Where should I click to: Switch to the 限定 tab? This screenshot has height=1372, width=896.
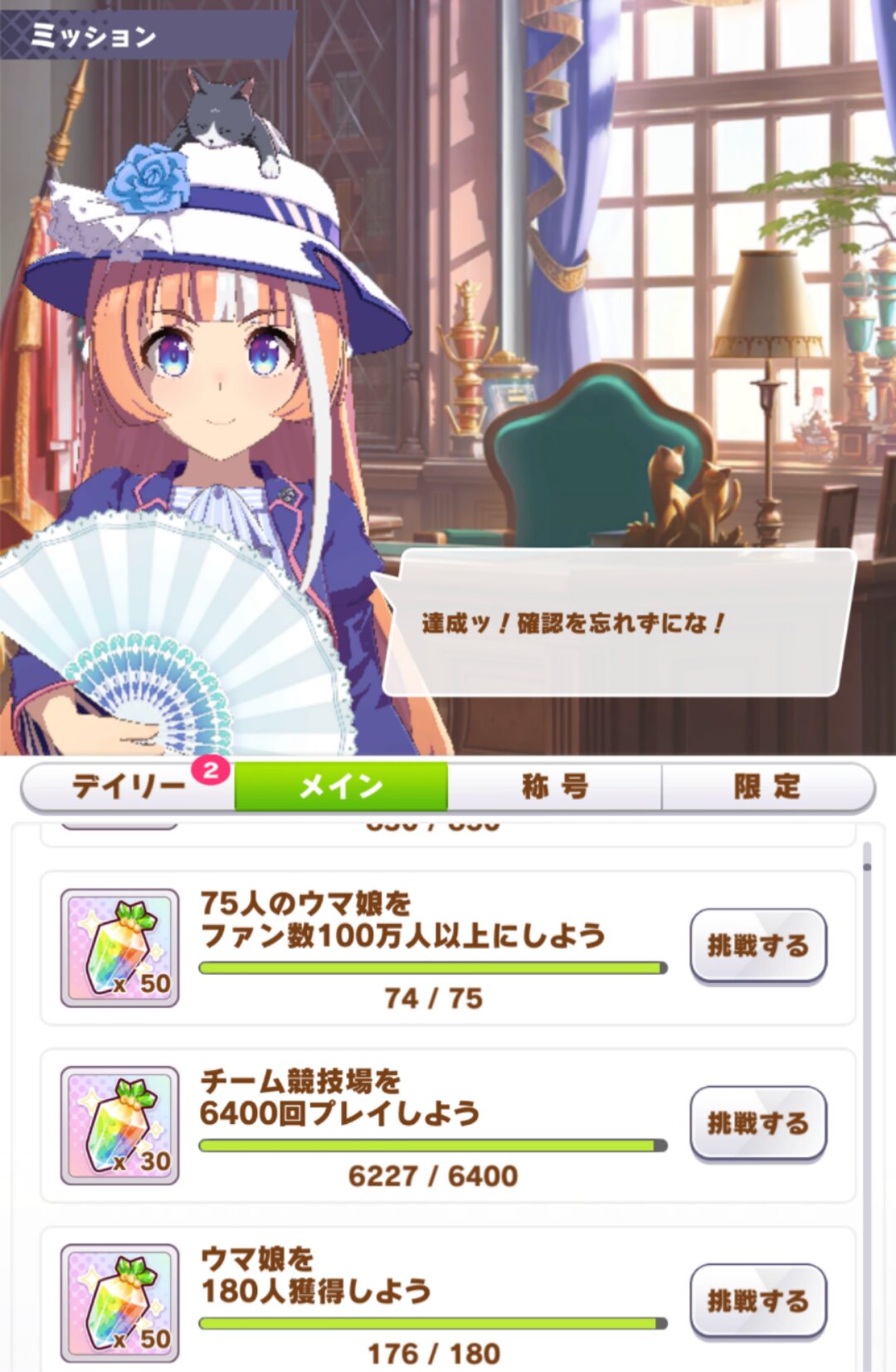tap(767, 786)
